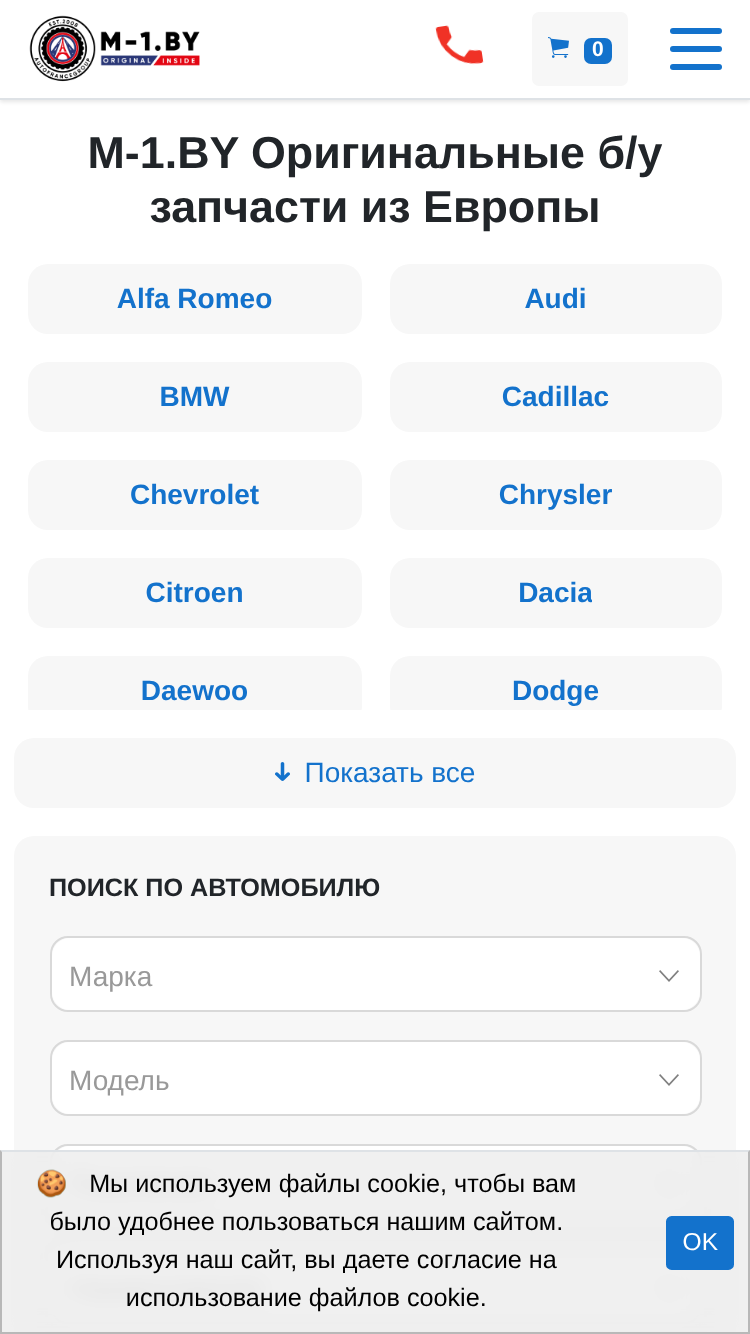This screenshot has width=750, height=1334.
Task: Open the Марка dropdown
Action: point(376,974)
